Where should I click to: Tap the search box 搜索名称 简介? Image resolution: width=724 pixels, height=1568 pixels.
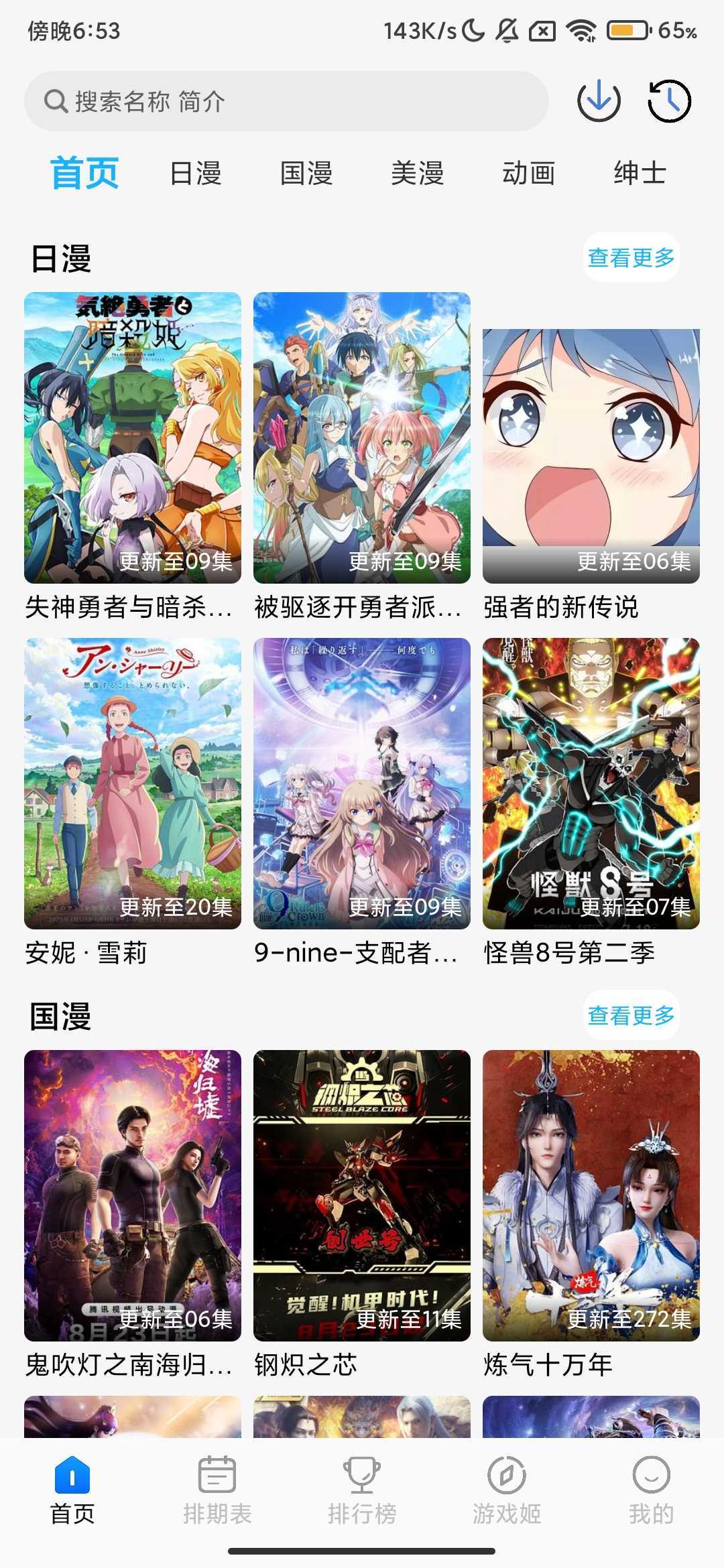pyautogui.click(x=286, y=101)
